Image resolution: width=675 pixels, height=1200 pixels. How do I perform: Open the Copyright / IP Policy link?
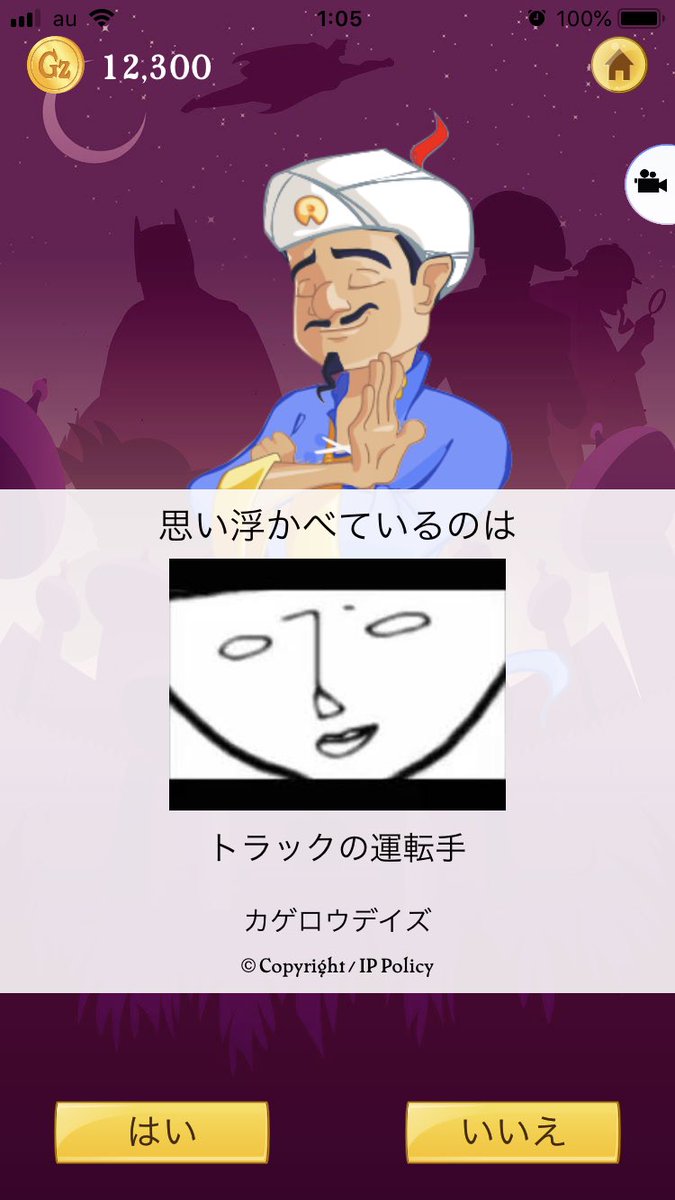(x=337, y=966)
